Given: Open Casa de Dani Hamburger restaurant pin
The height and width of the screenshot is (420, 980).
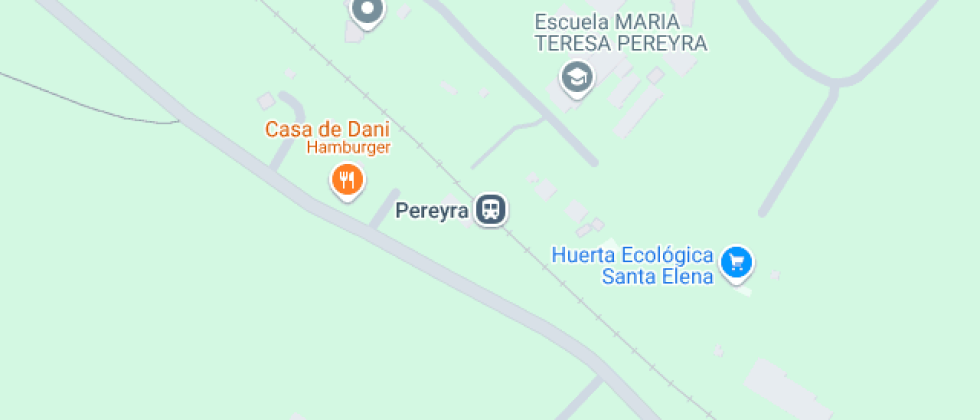Looking at the screenshot, I should click(x=347, y=180).
